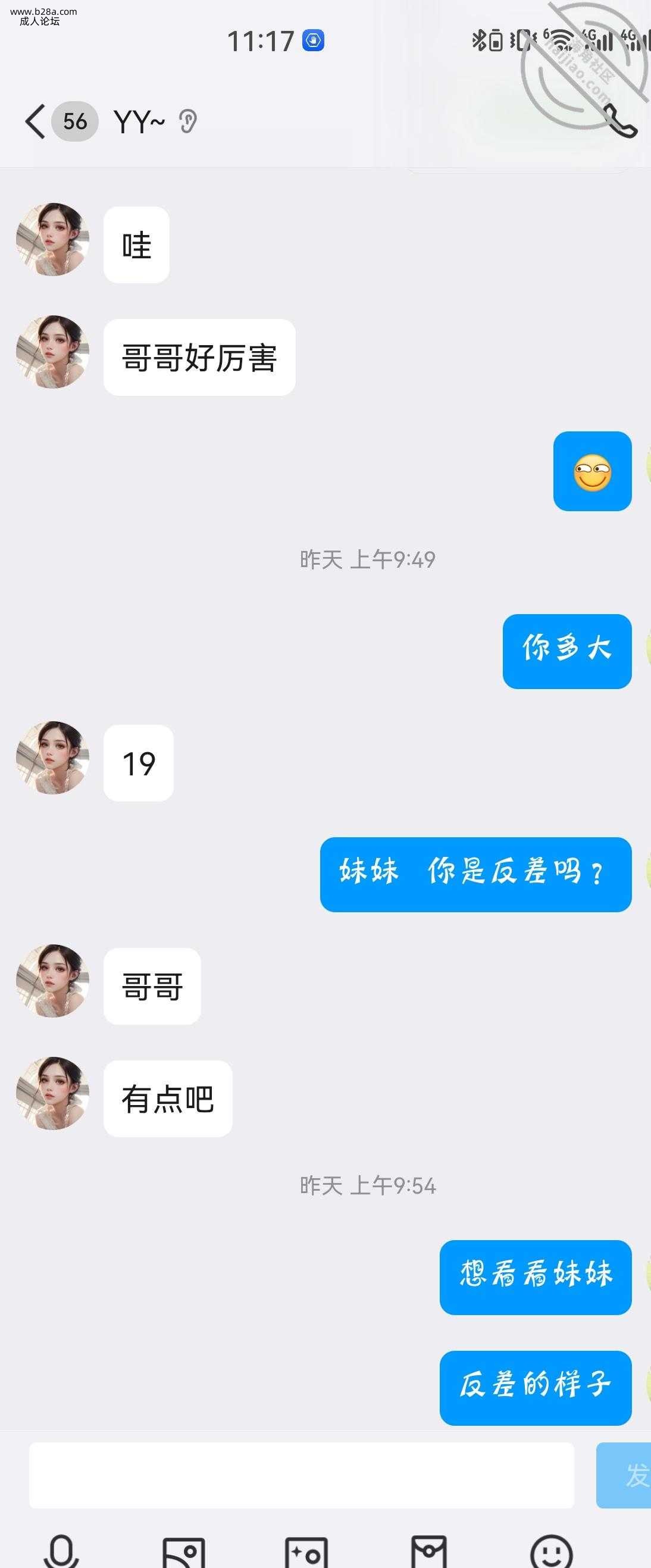The height and width of the screenshot is (1568, 651).
Task: Open YY~'s avatar beside the 19 message
Action: pyautogui.click(x=52, y=757)
